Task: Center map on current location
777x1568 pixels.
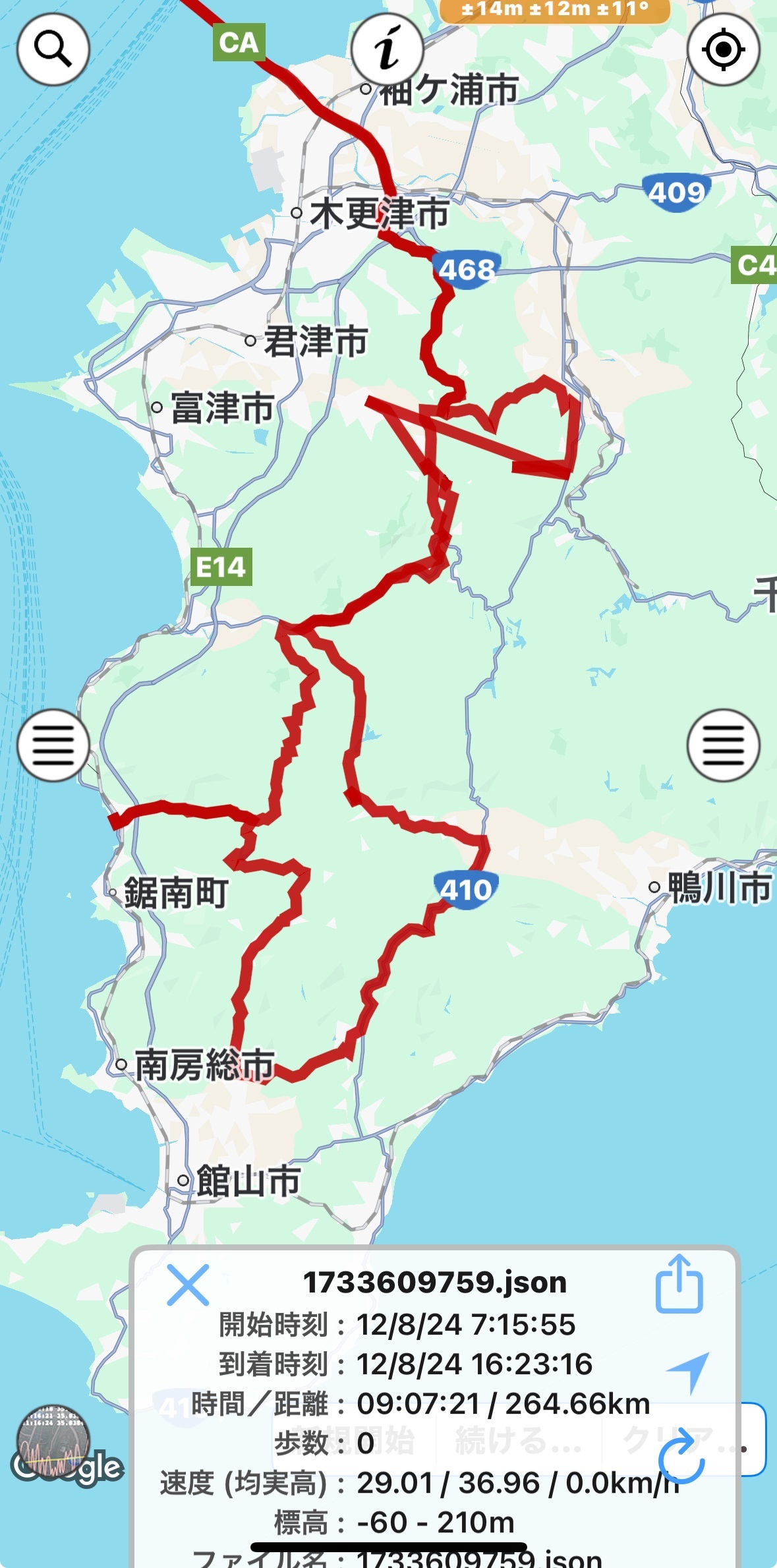Action: point(723,49)
